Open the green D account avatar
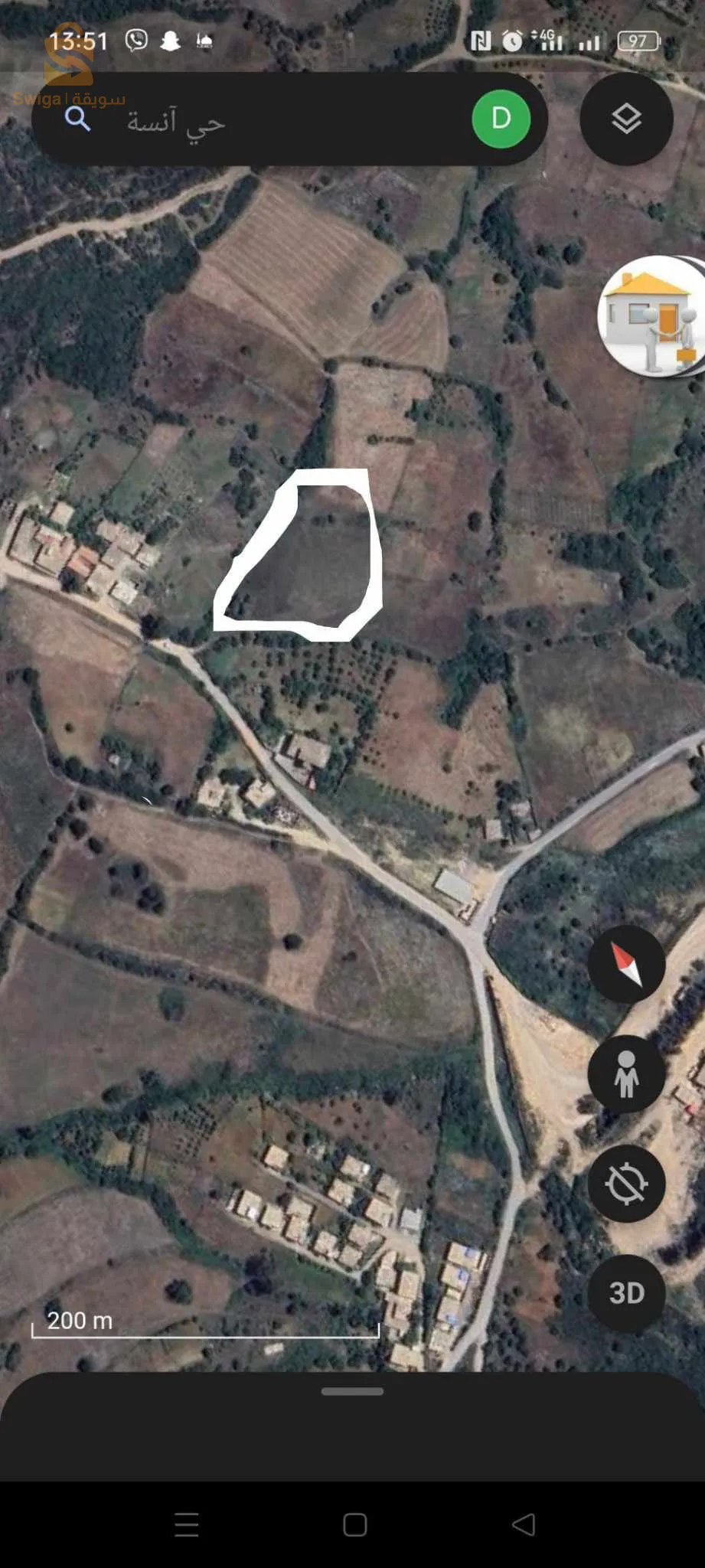The width and height of the screenshot is (705, 1568). pos(501,119)
